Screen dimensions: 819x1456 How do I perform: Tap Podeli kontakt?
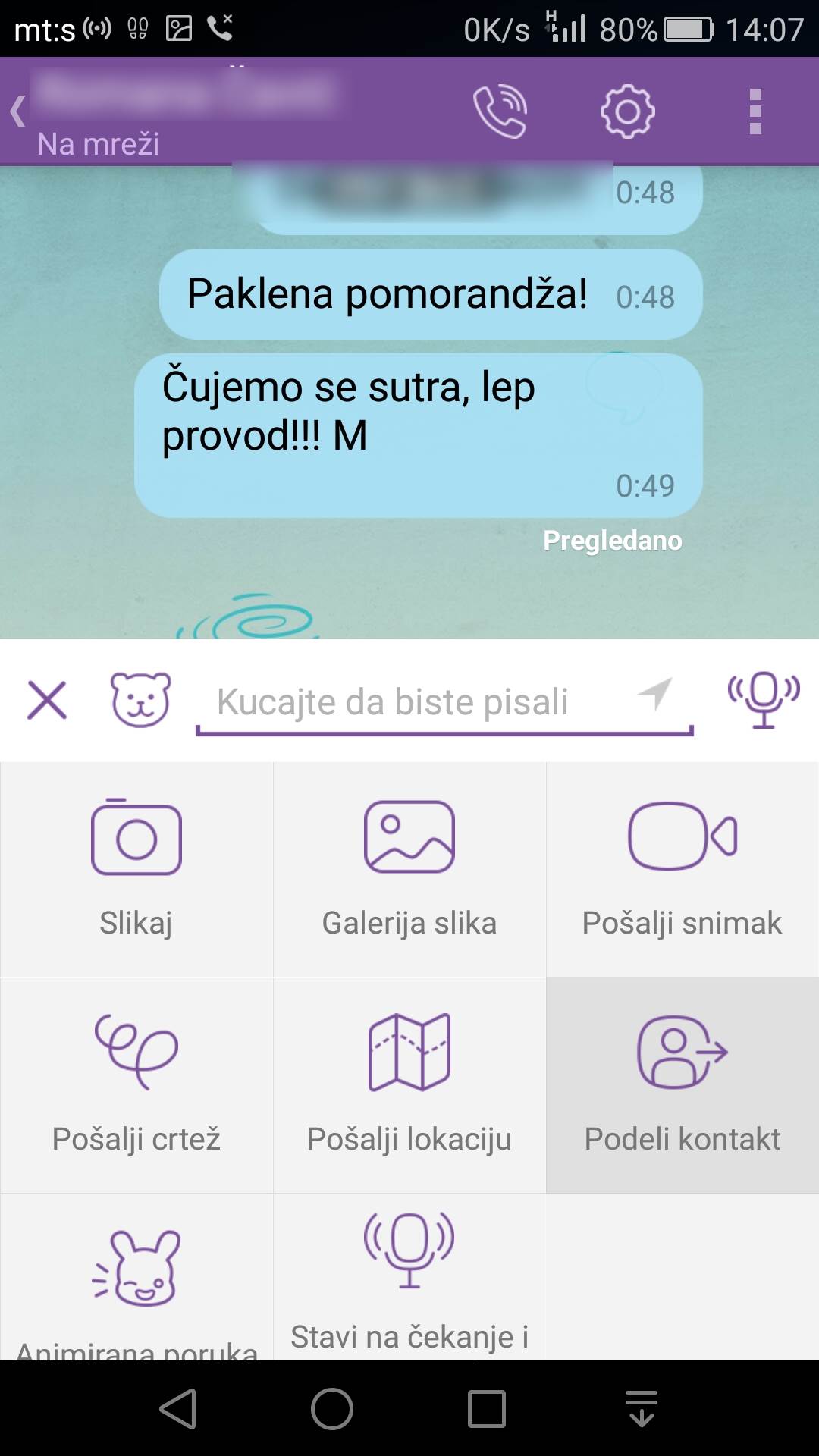(x=682, y=1084)
